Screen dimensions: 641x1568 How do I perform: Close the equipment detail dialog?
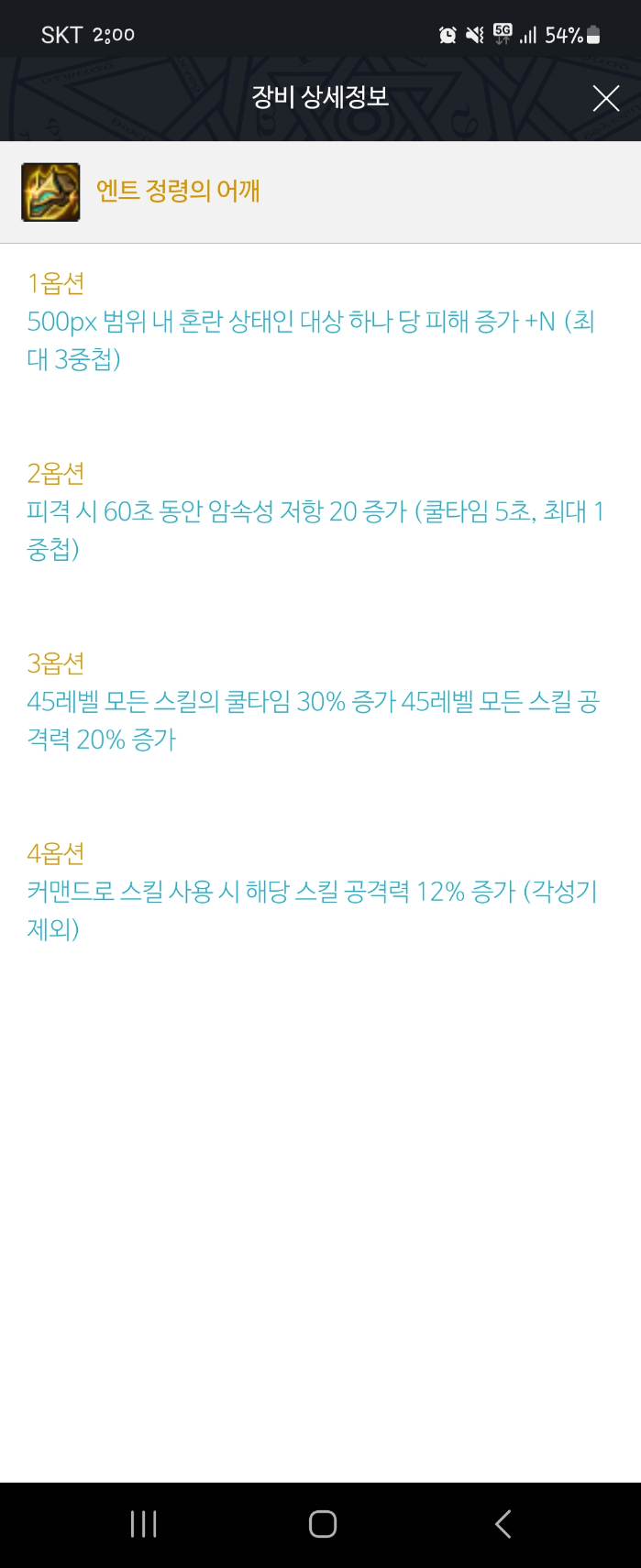pos(605,98)
